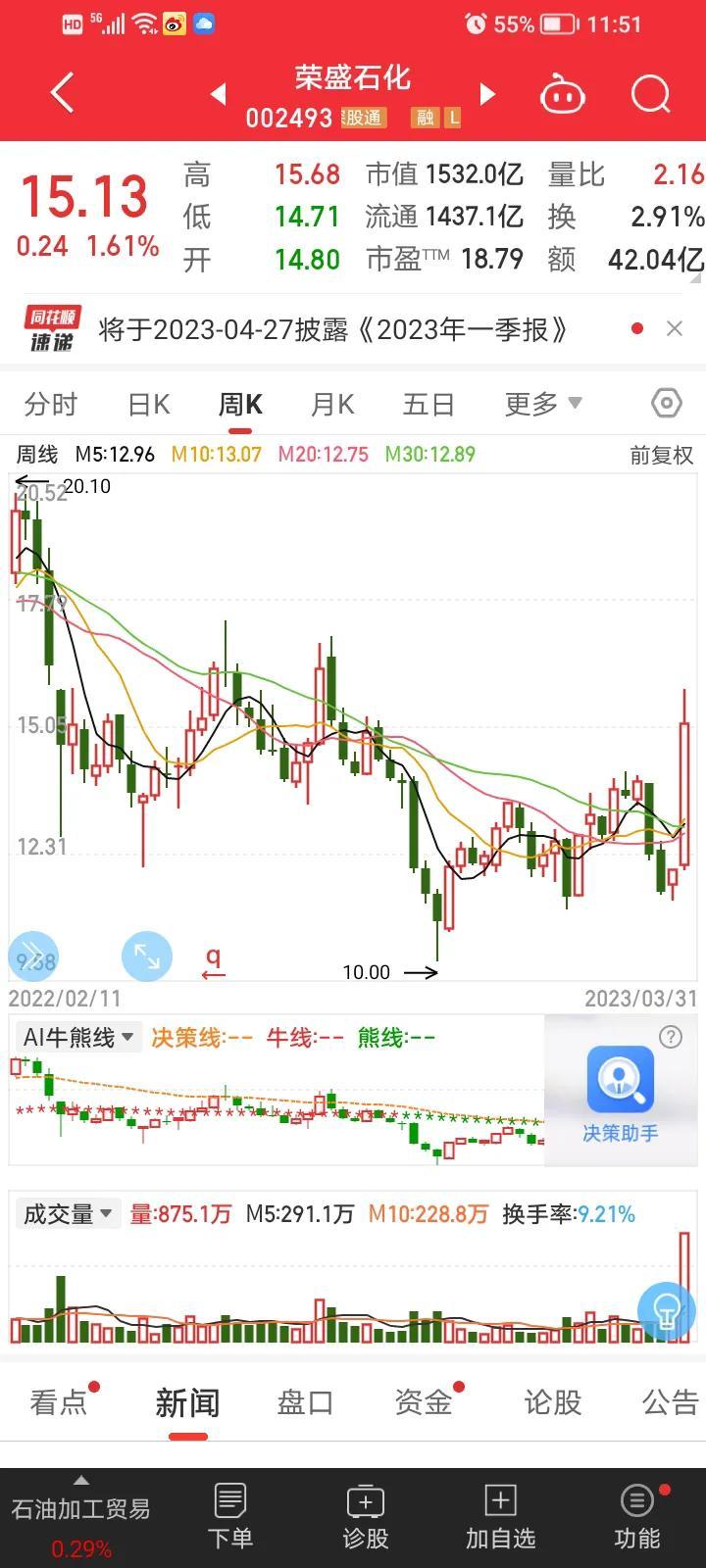Tap 下单 to place an order

click(230, 1515)
